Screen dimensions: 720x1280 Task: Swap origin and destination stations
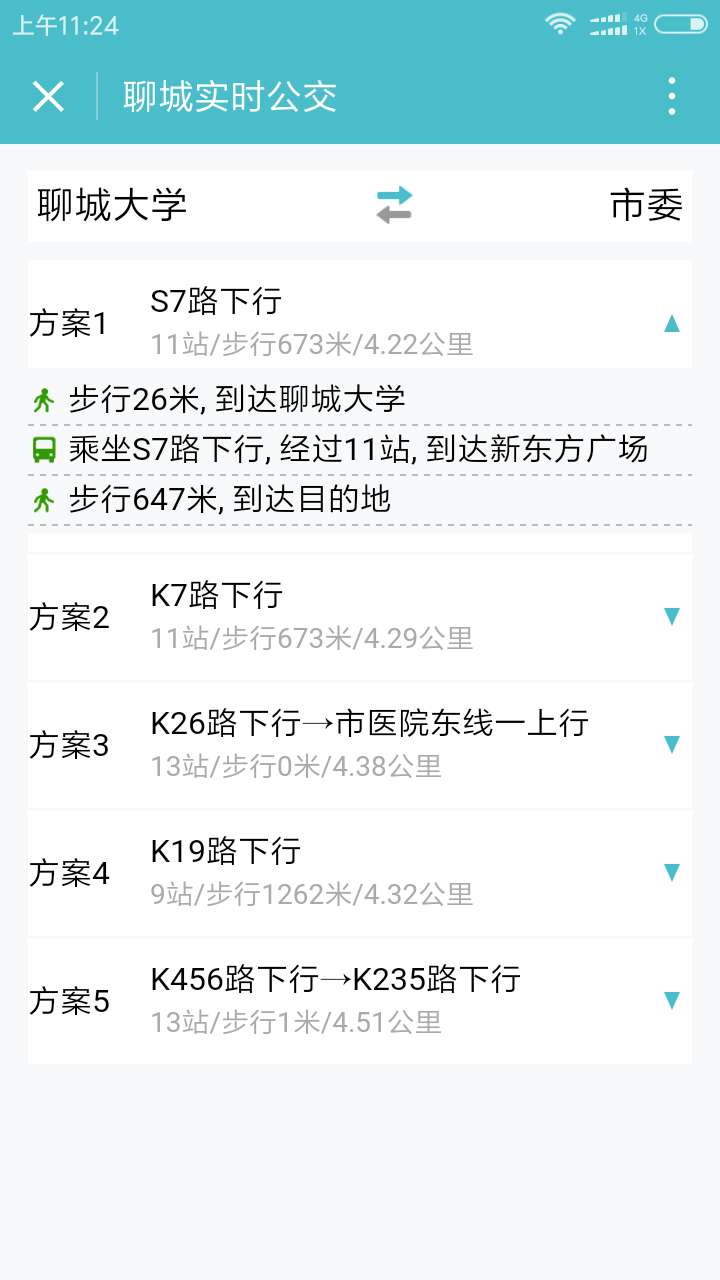(394, 205)
